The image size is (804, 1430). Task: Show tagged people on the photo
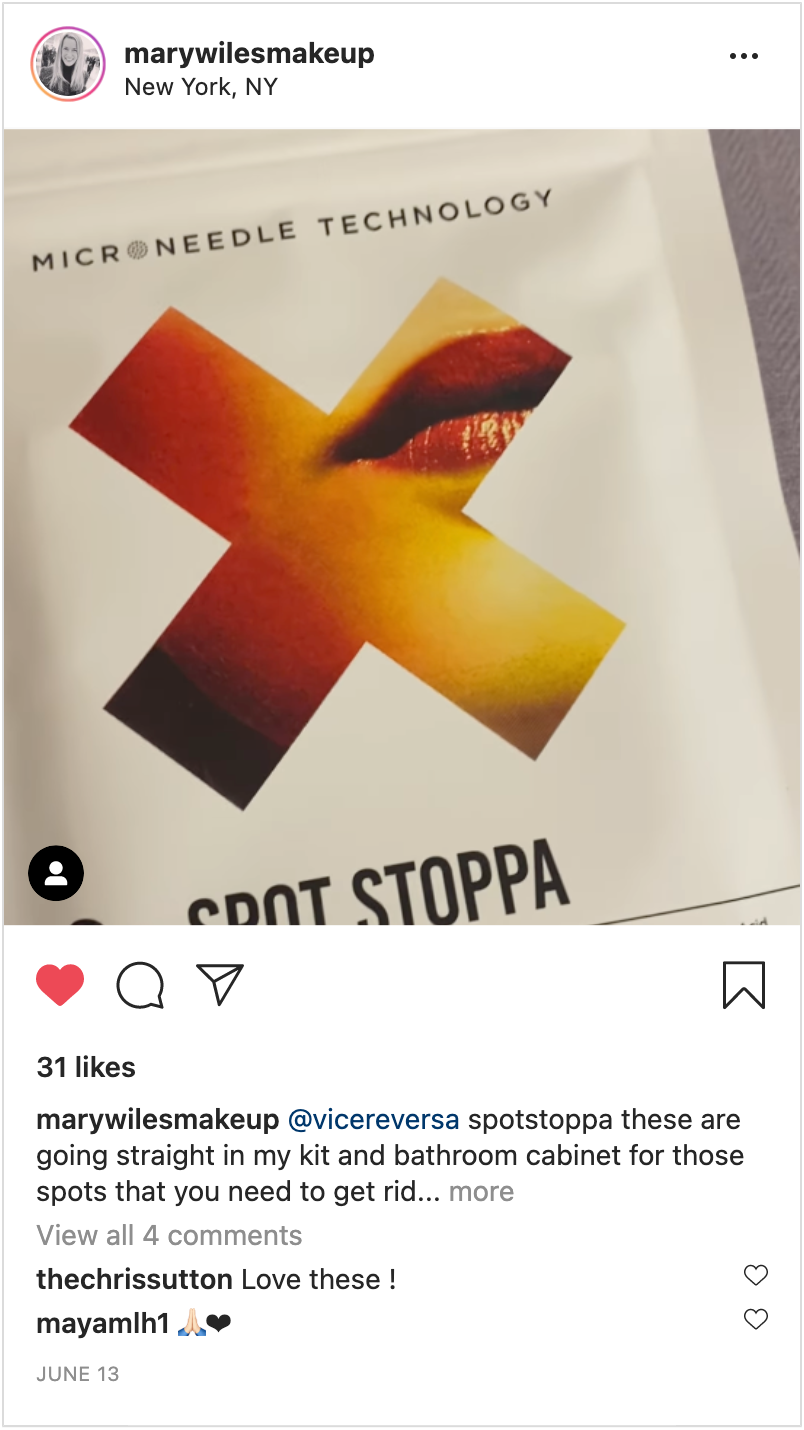click(56, 875)
